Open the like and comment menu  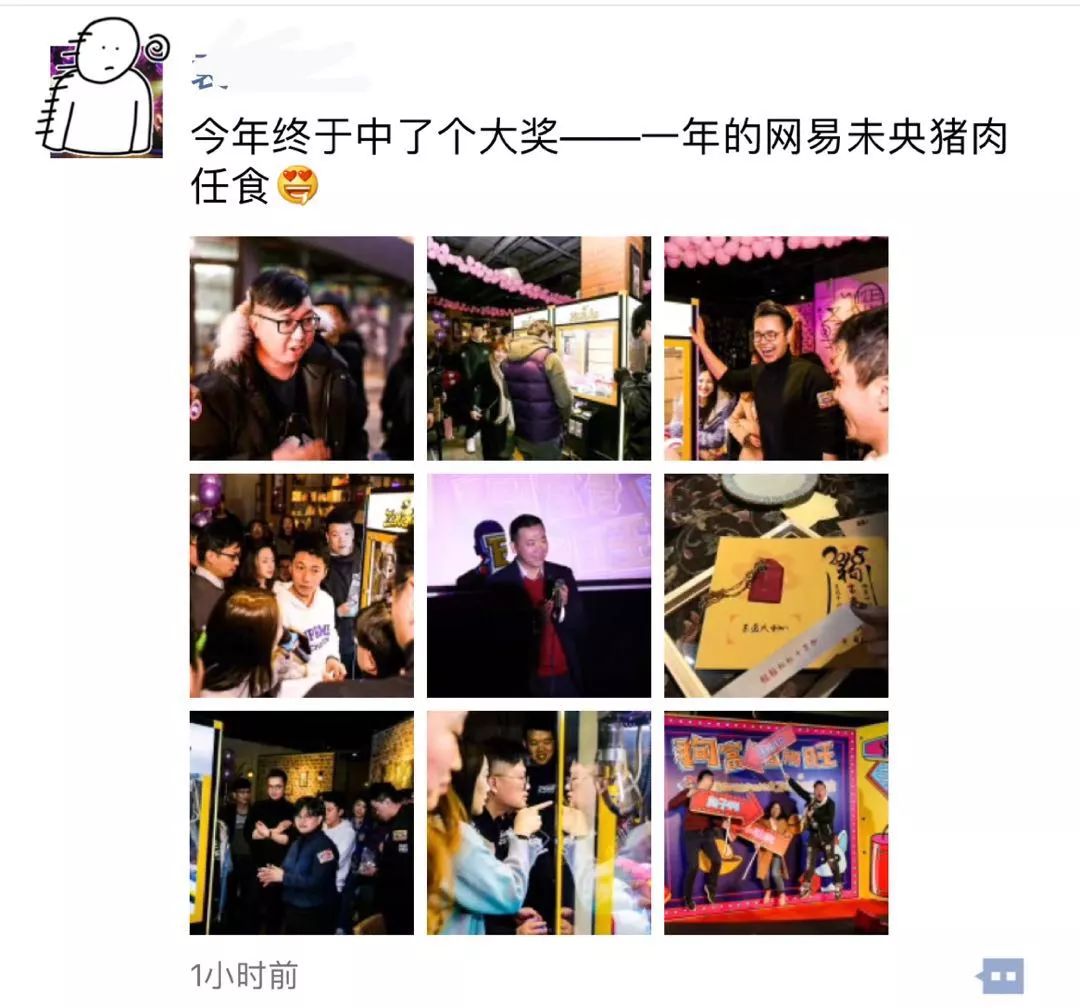click(x=1000, y=975)
